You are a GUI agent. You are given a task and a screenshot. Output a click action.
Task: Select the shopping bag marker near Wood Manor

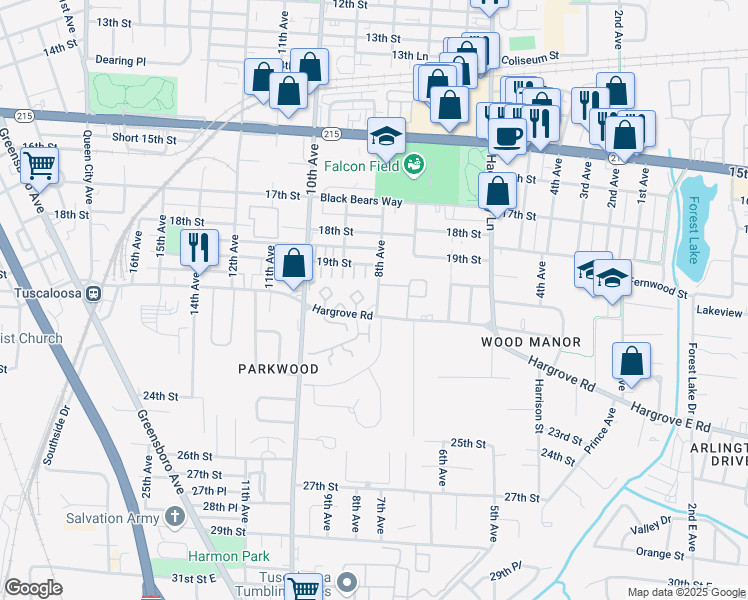(631, 361)
